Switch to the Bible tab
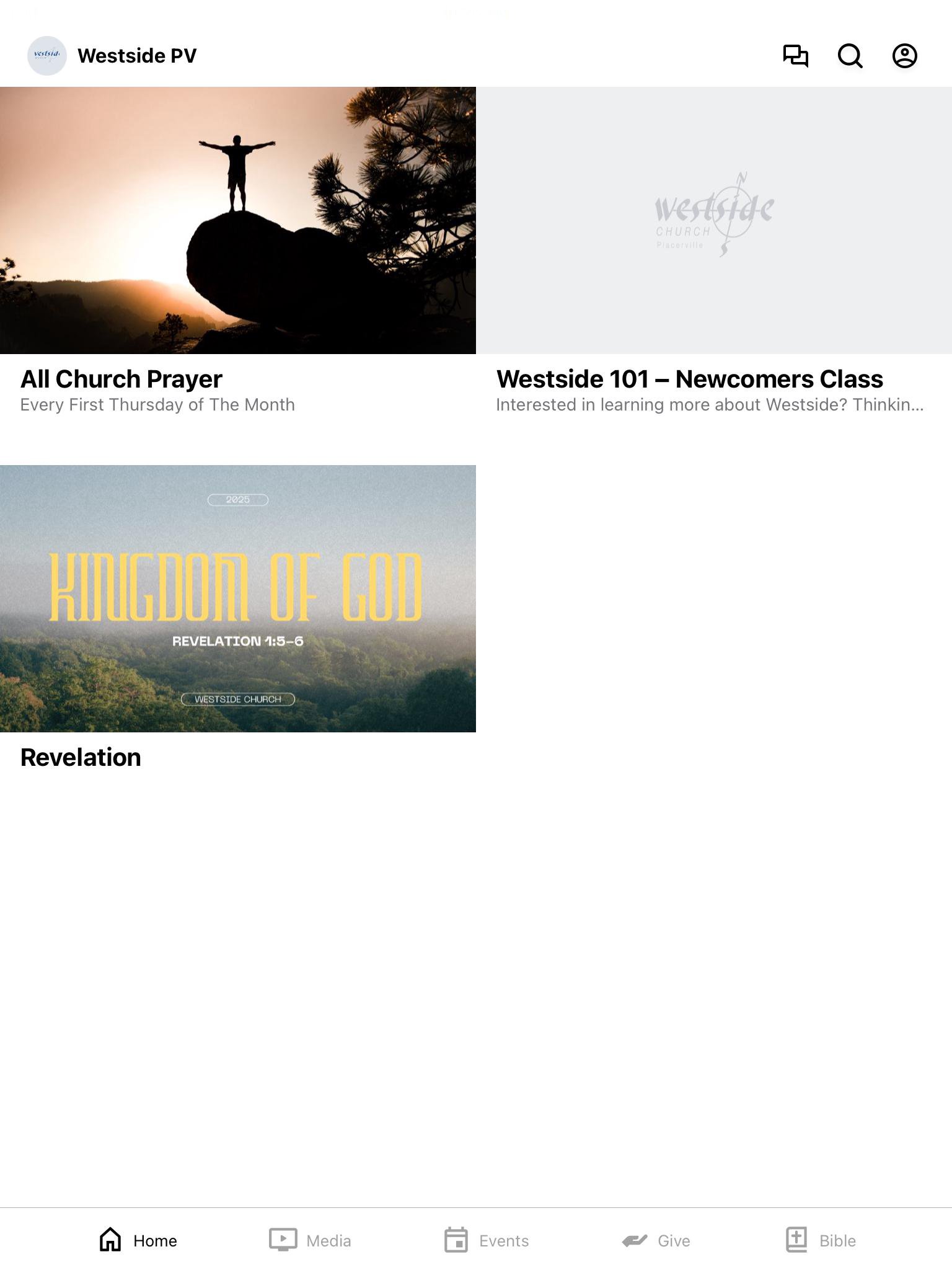Screen dimensions: 952x1270 pos(821,1240)
